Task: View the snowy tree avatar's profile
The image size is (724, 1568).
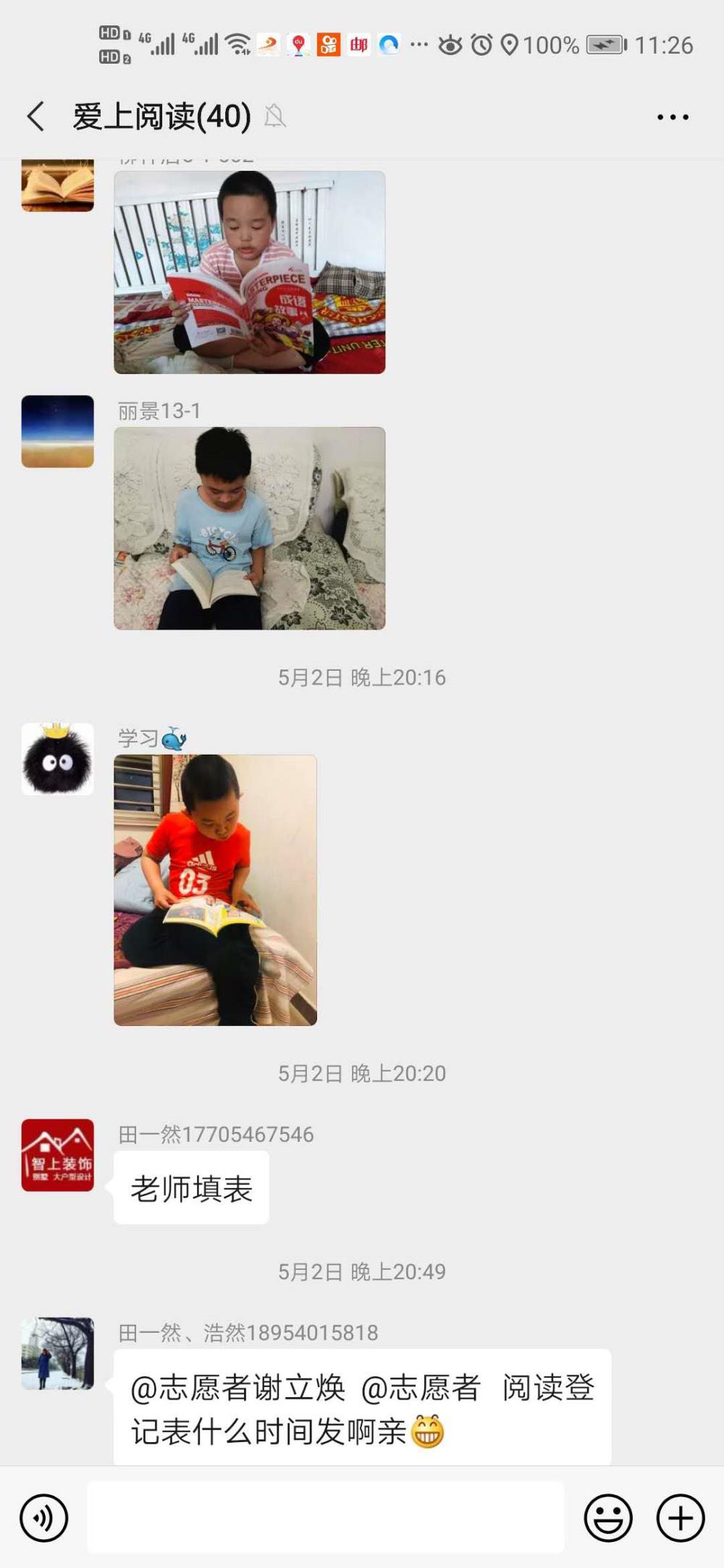Action: point(58,1353)
